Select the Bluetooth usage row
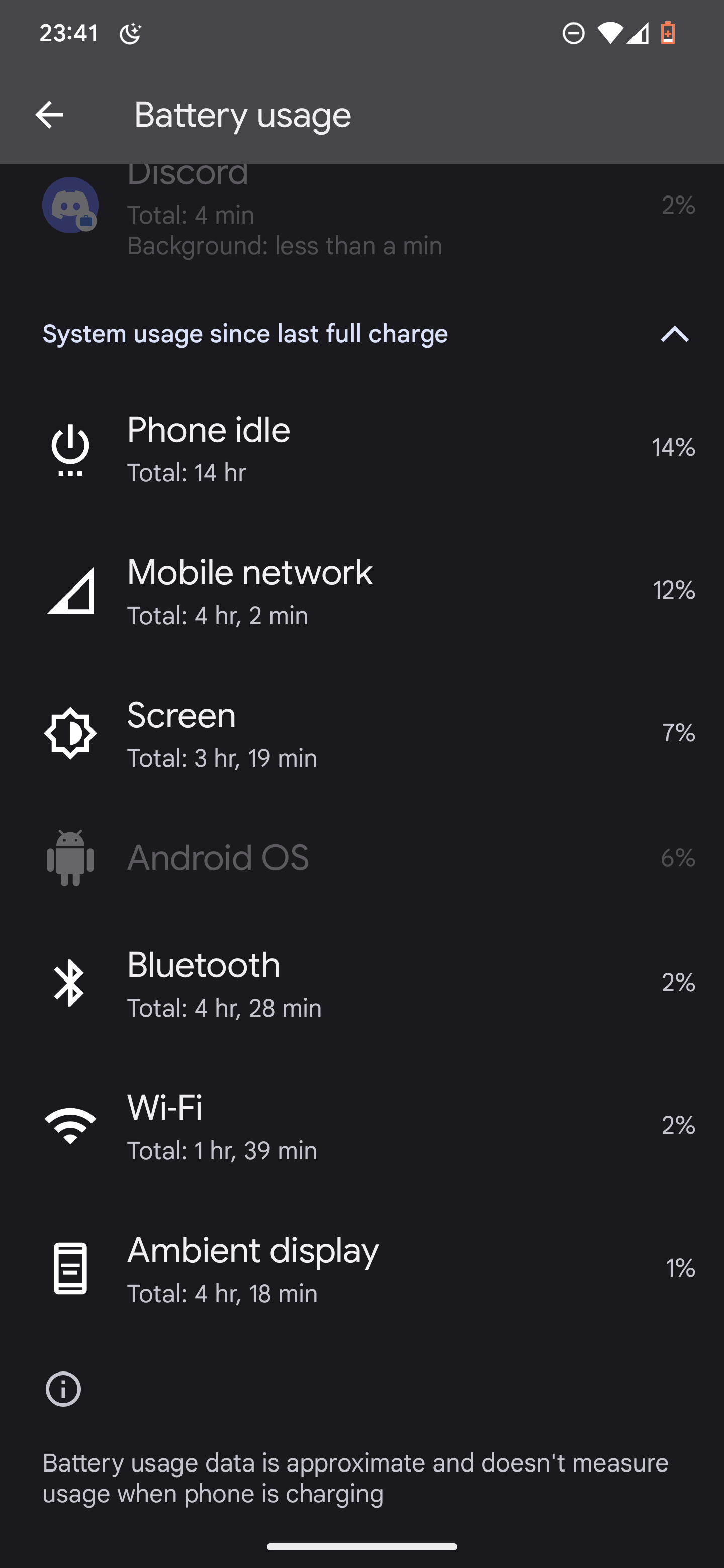The width and height of the screenshot is (724, 1568). pos(361,983)
